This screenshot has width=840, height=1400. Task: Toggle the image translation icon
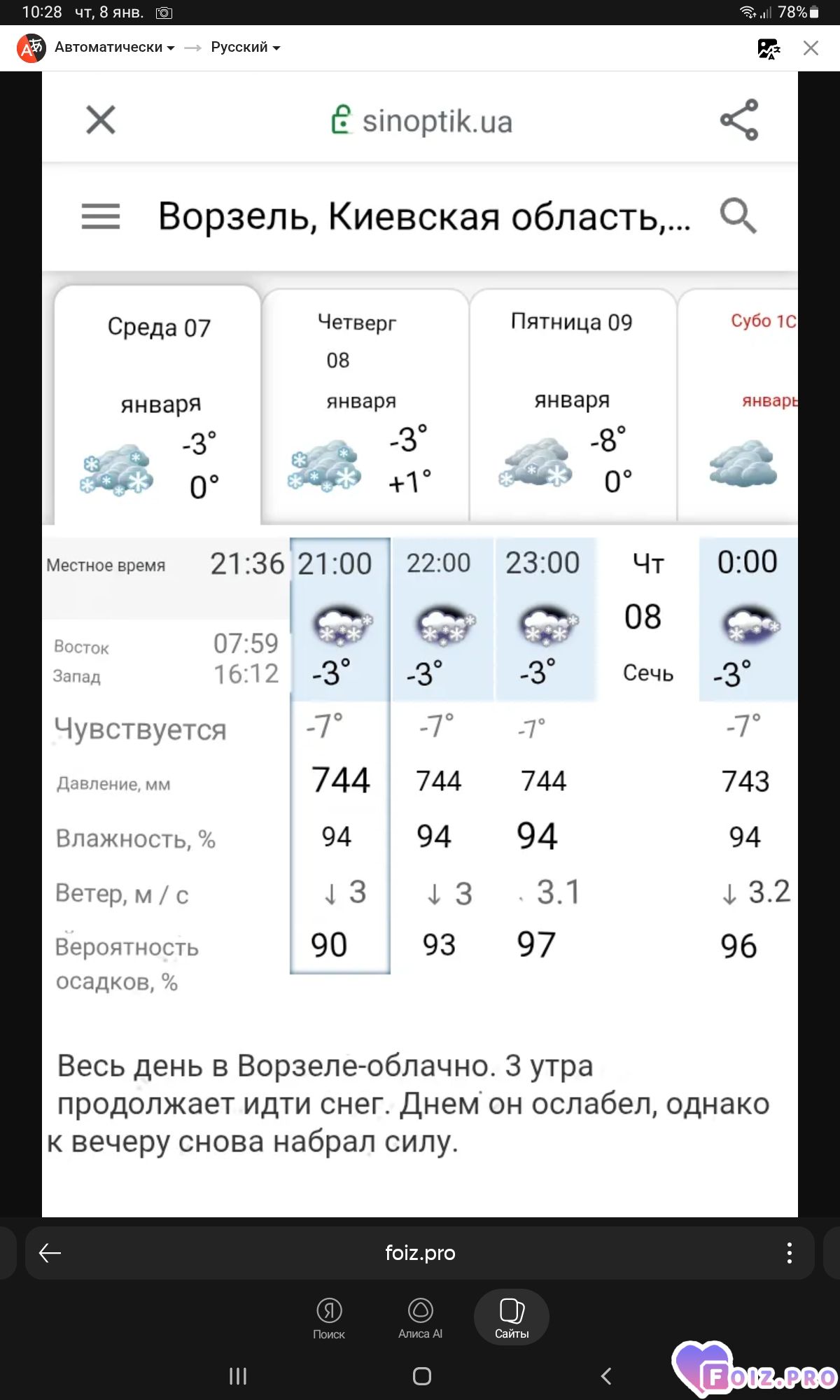[769, 48]
